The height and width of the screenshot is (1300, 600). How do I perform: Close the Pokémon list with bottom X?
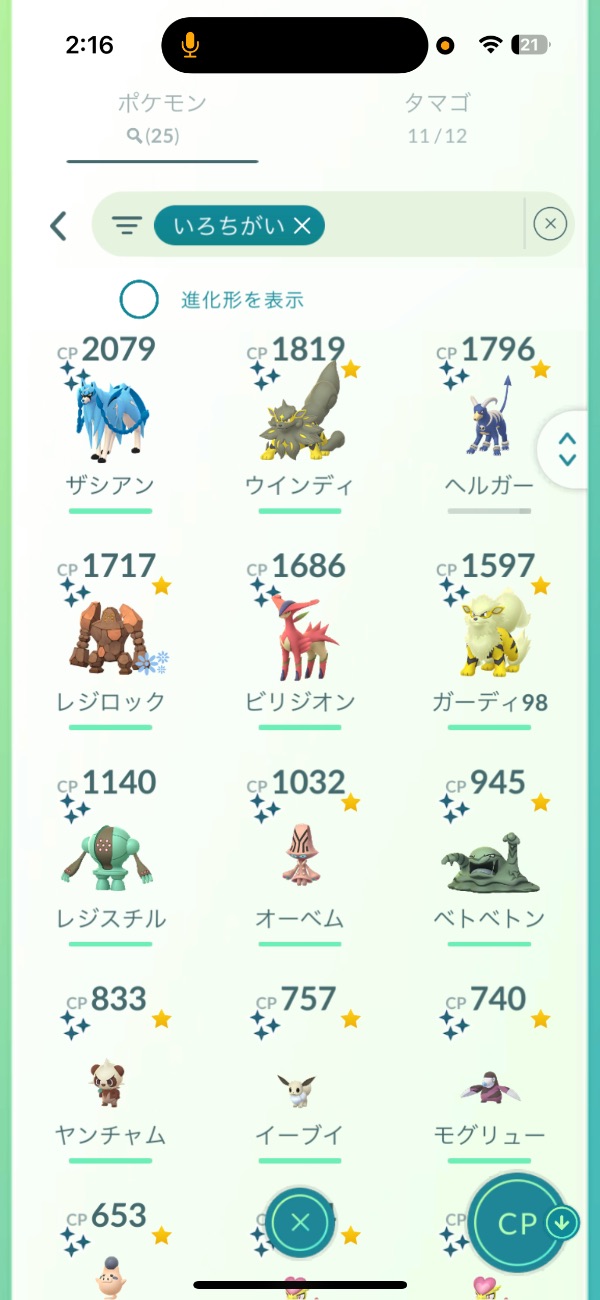click(x=300, y=1222)
